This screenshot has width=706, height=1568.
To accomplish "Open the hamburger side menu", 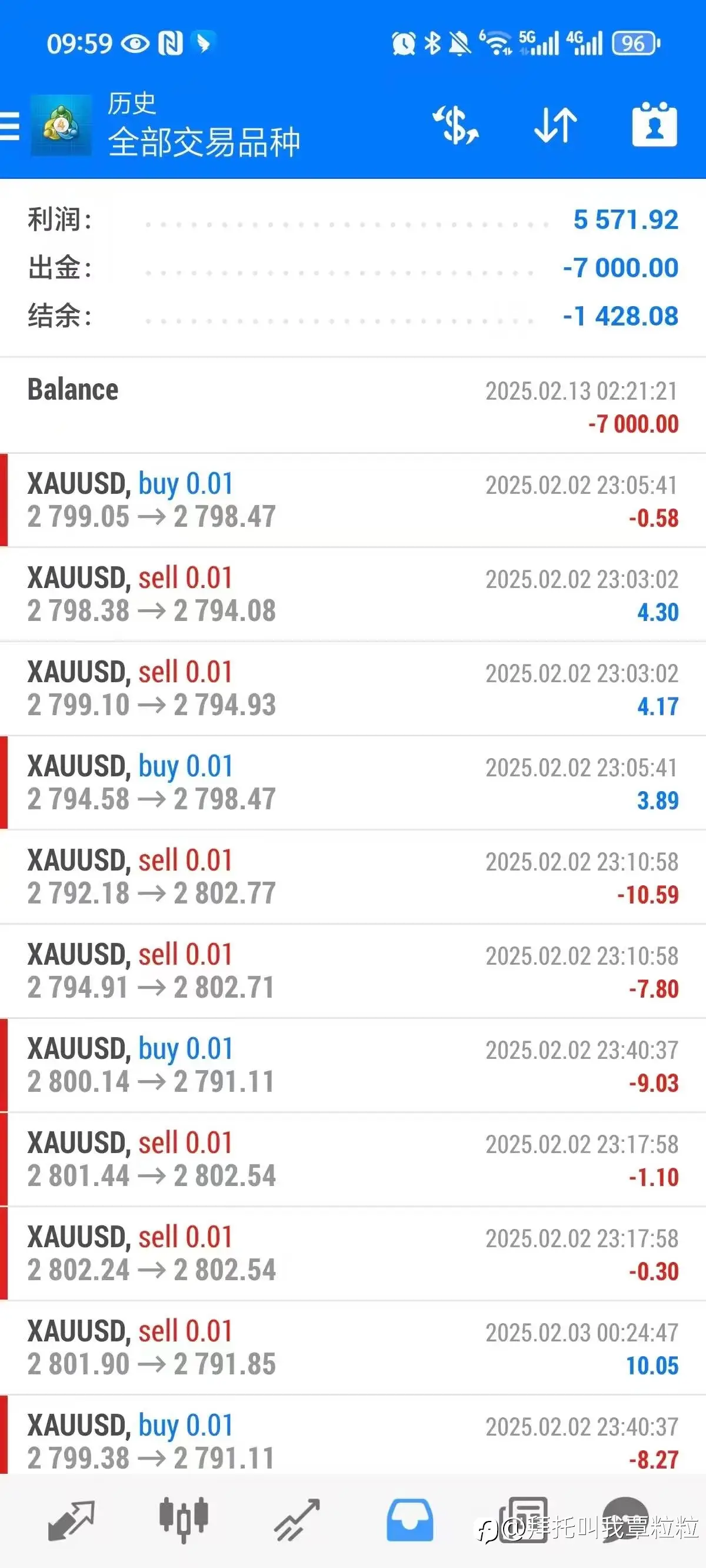I will (x=10, y=125).
